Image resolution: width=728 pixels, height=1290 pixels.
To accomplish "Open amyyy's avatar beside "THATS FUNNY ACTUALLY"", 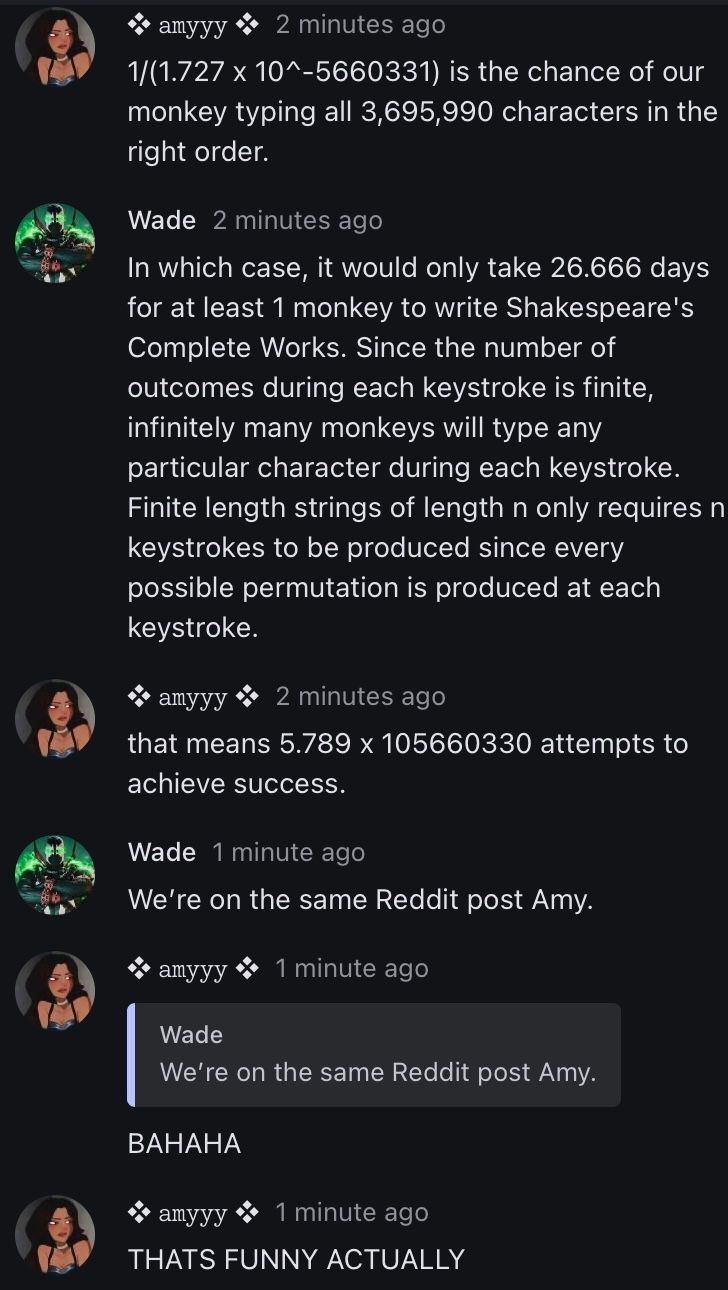I will (x=55, y=1235).
